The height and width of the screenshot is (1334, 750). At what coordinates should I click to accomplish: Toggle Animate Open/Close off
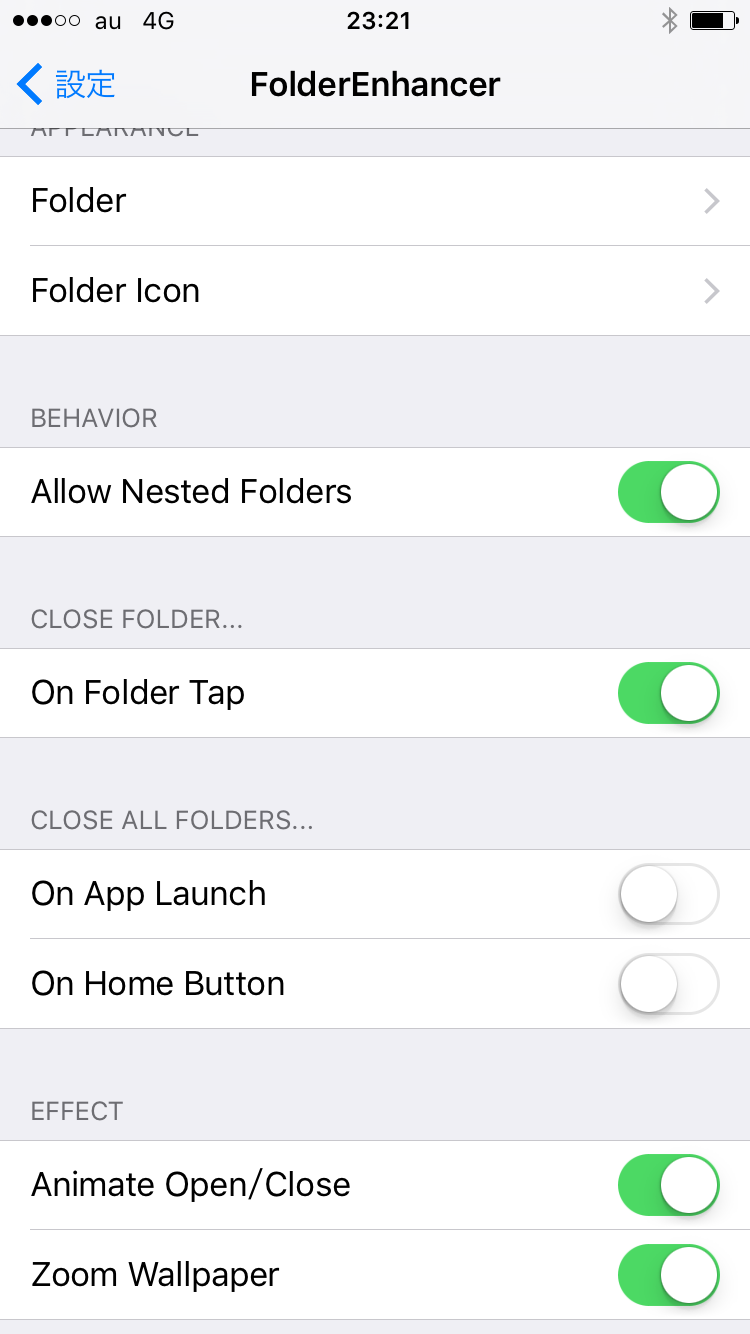(669, 1185)
